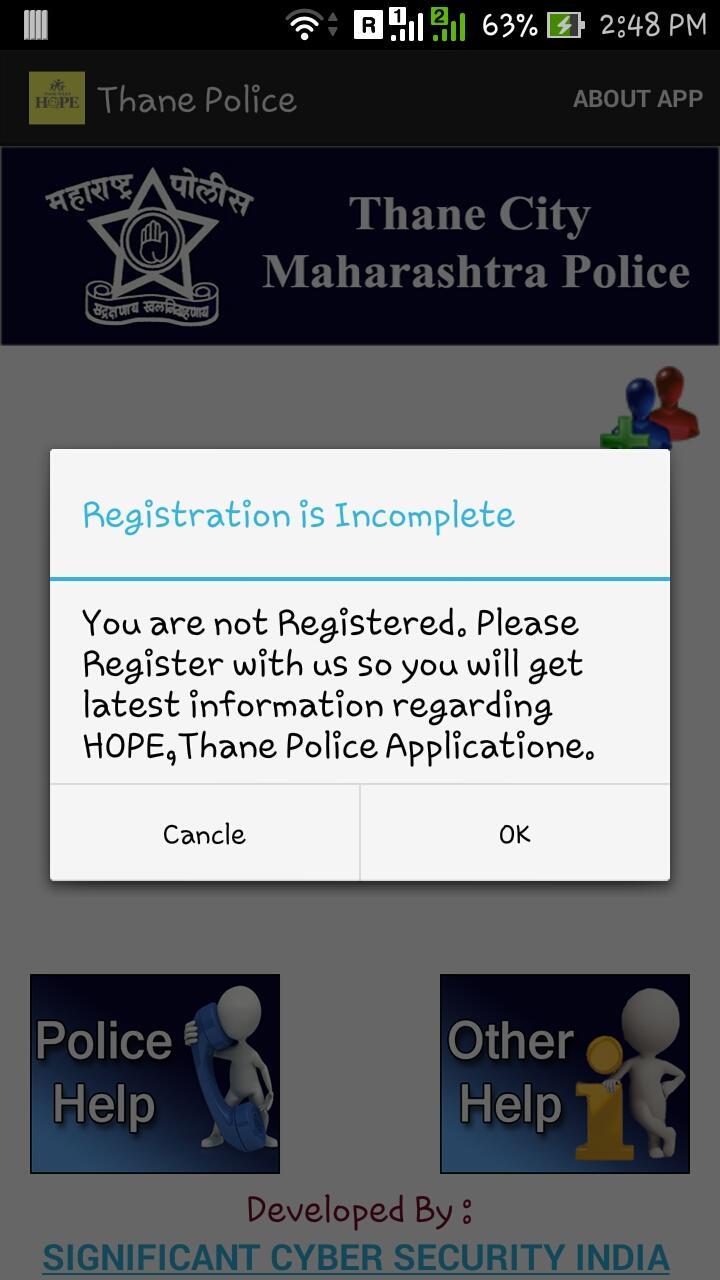
Task: Open the About App page
Action: [x=637, y=99]
